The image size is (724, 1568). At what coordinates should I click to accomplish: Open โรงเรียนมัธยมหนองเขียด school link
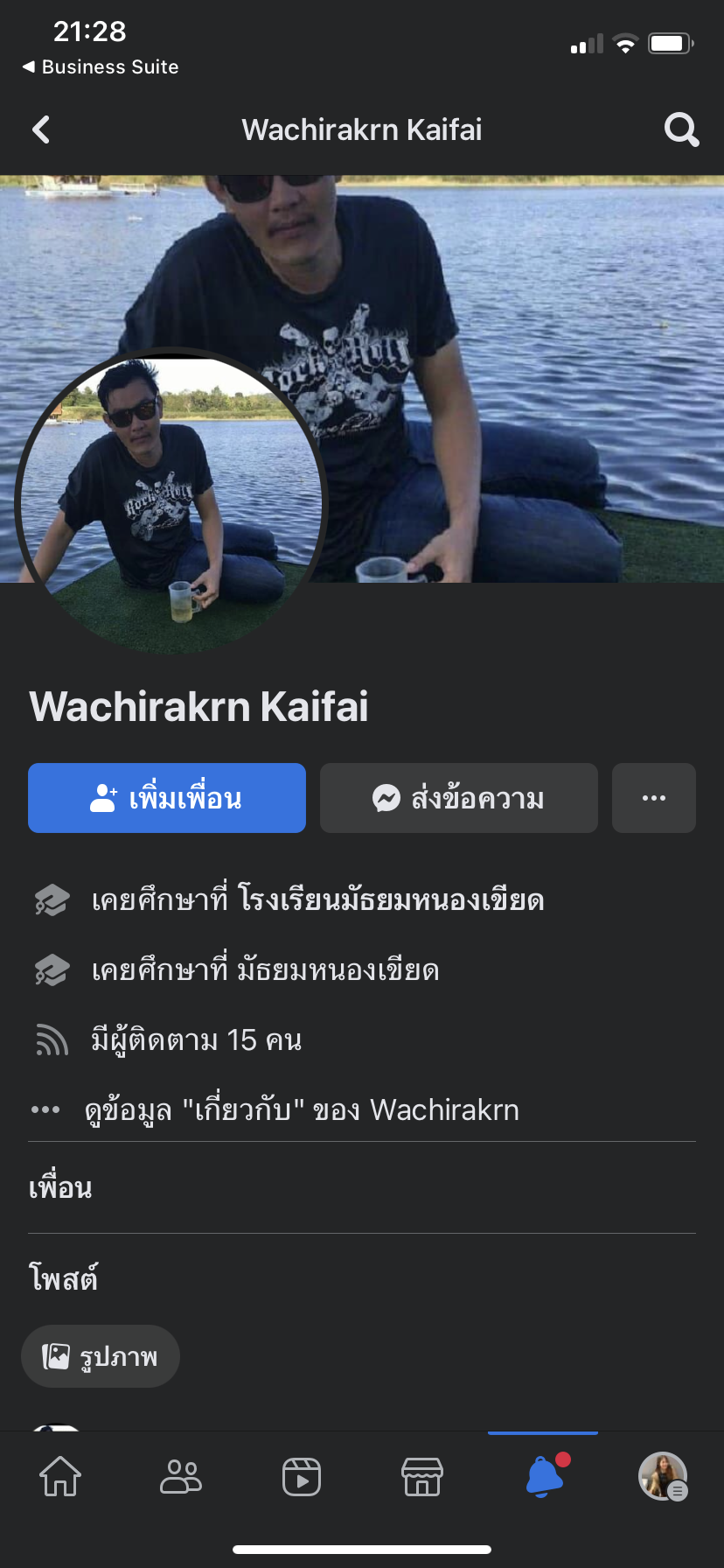pos(391,900)
